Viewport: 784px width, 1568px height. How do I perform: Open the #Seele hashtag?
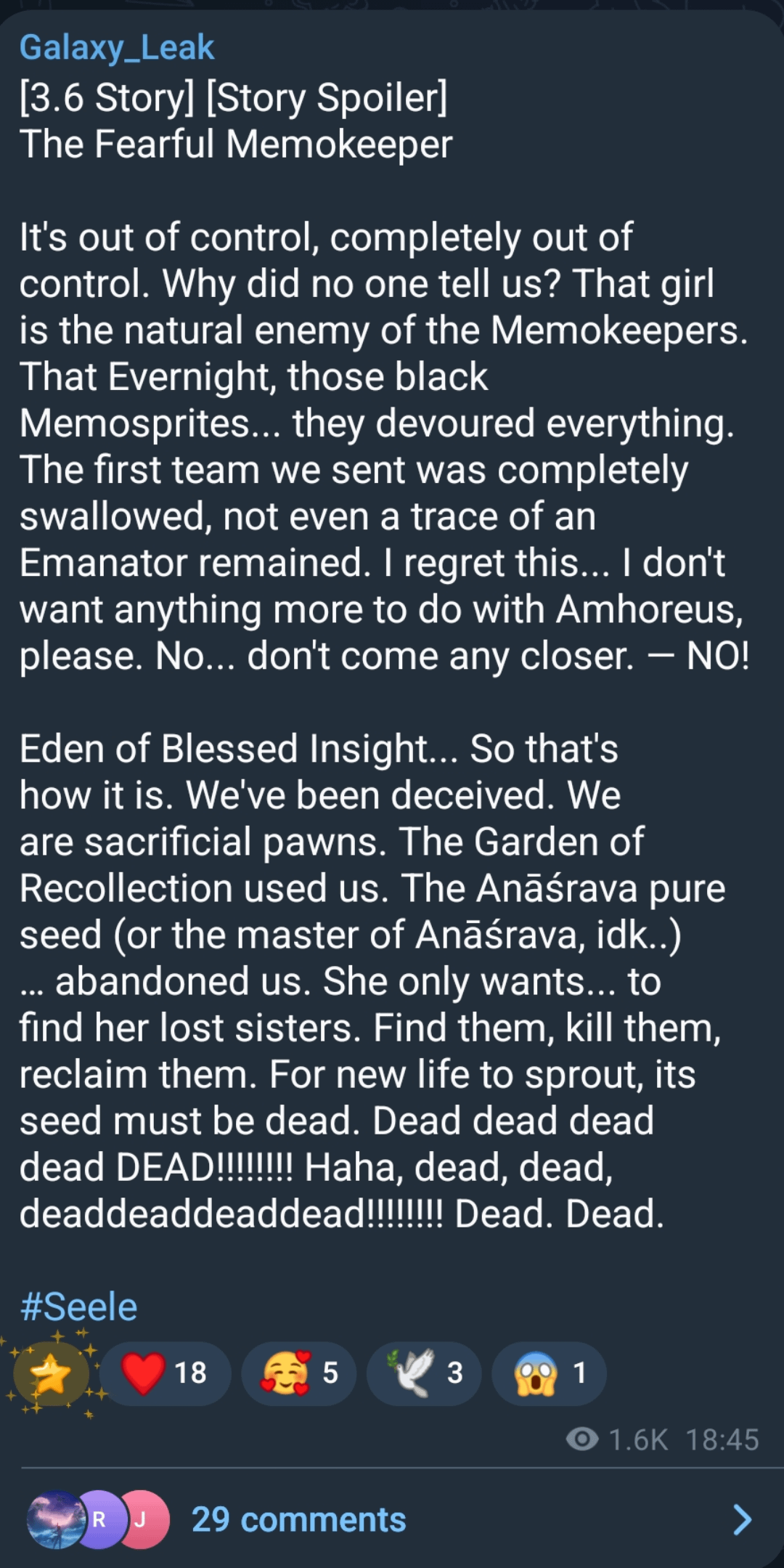pyautogui.click(x=78, y=1307)
